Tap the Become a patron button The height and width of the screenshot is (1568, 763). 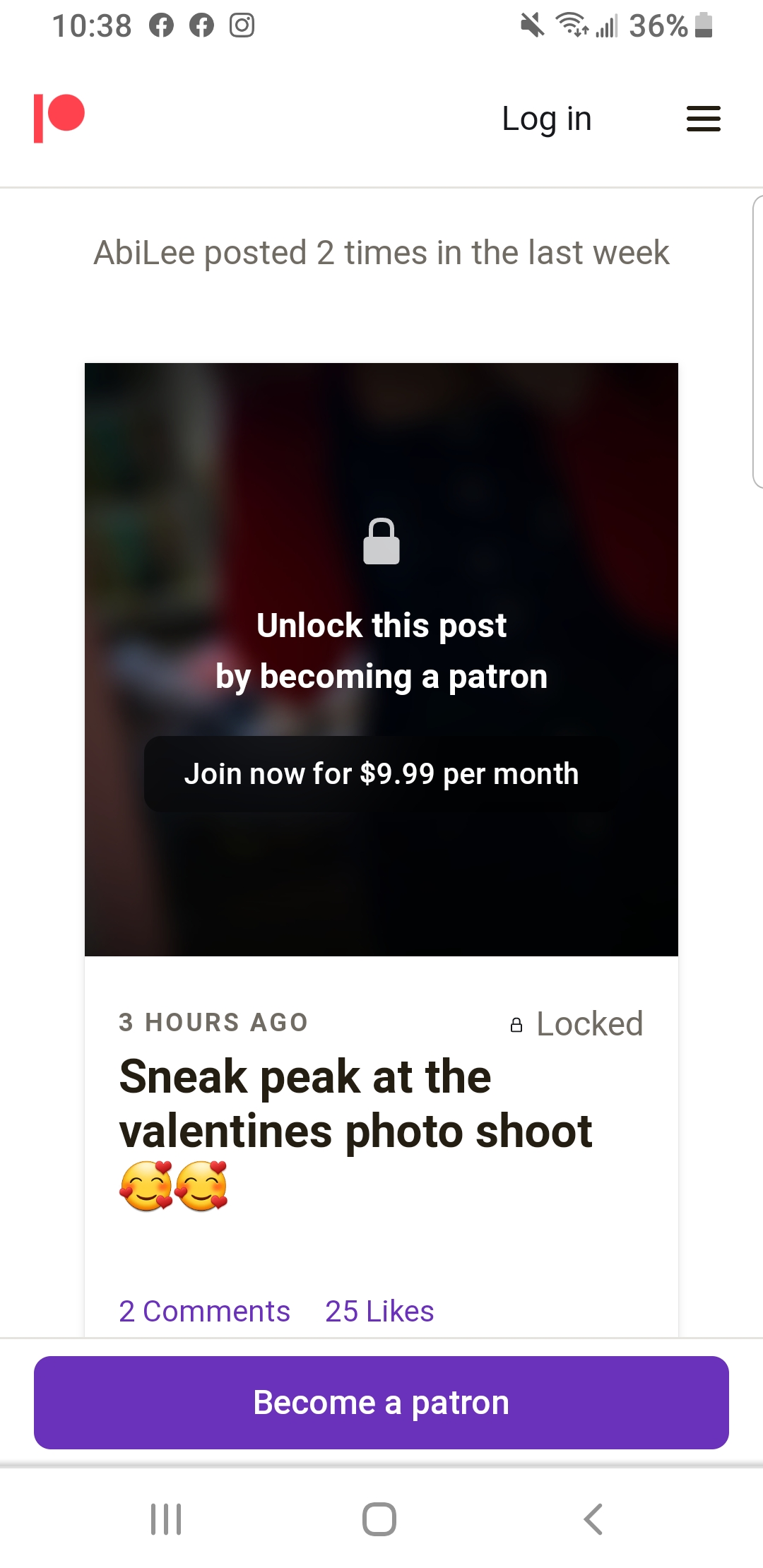[381, 1403]
